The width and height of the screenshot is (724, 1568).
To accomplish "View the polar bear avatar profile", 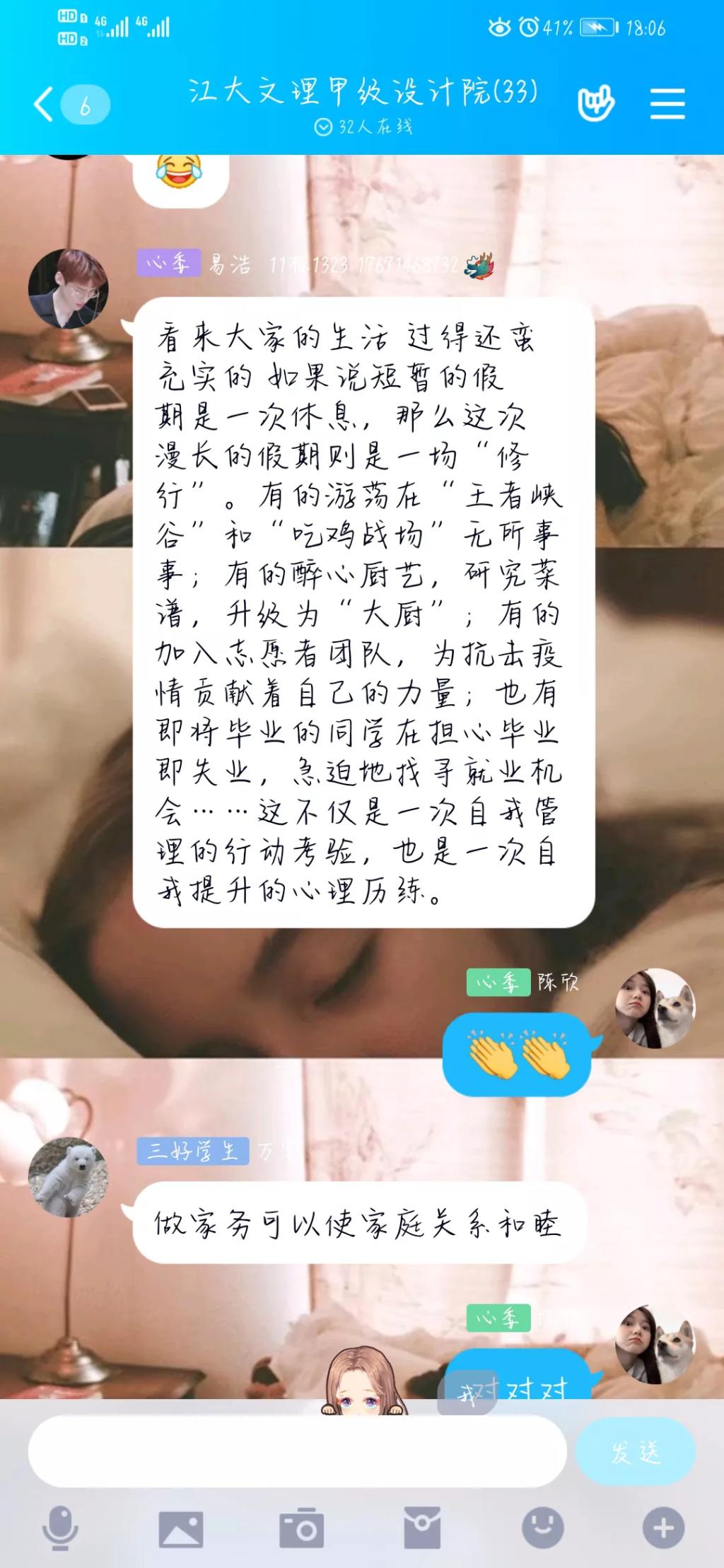I will (69, 1177).
